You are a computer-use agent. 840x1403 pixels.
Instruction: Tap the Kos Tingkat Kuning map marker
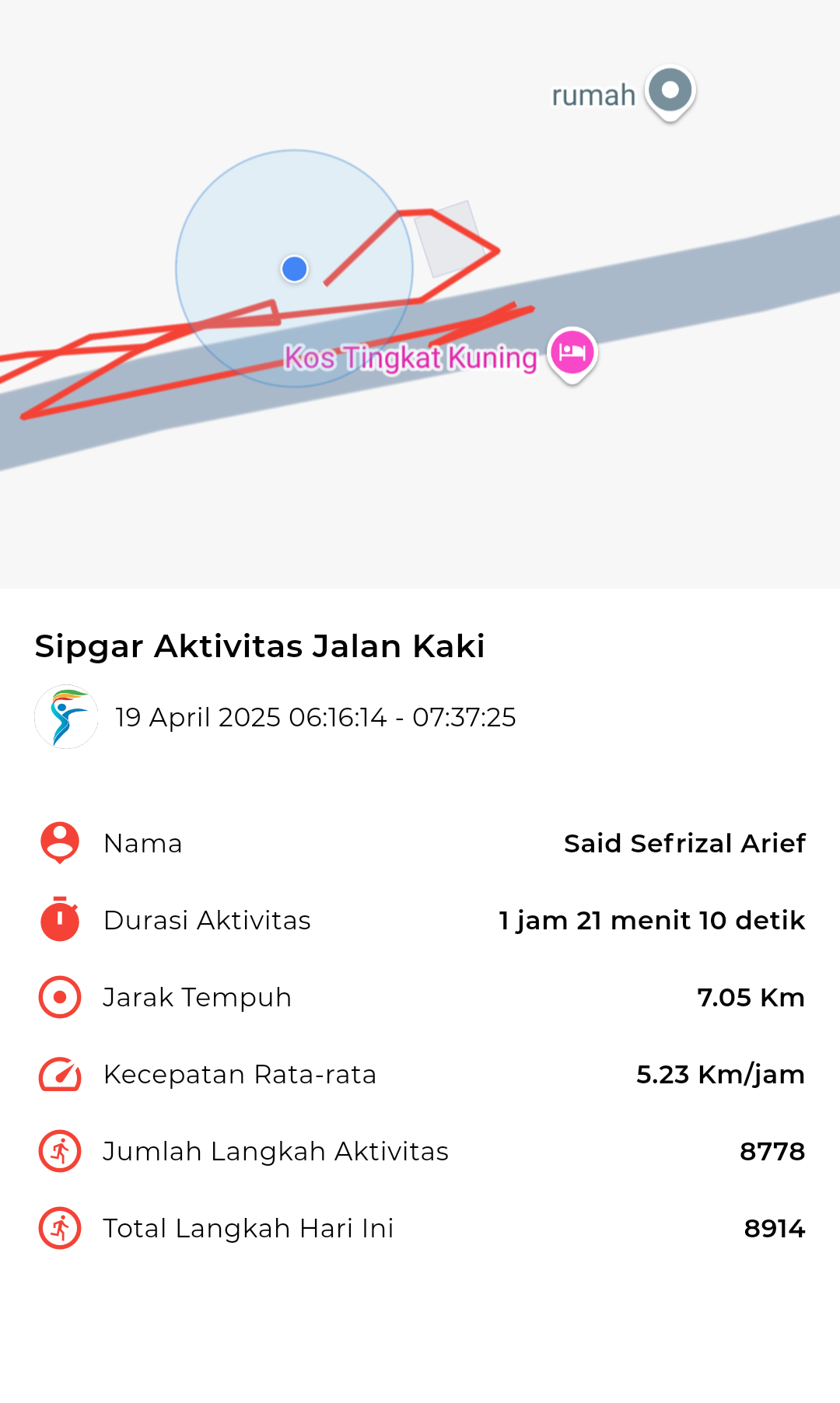click(x=572, y=355)
